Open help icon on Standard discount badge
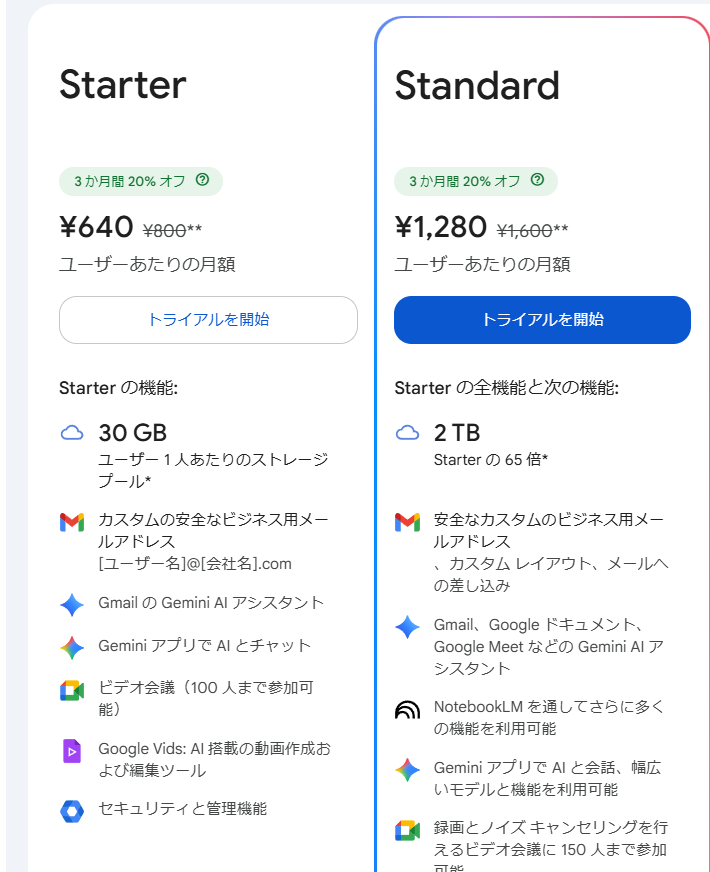 (538, 180)
